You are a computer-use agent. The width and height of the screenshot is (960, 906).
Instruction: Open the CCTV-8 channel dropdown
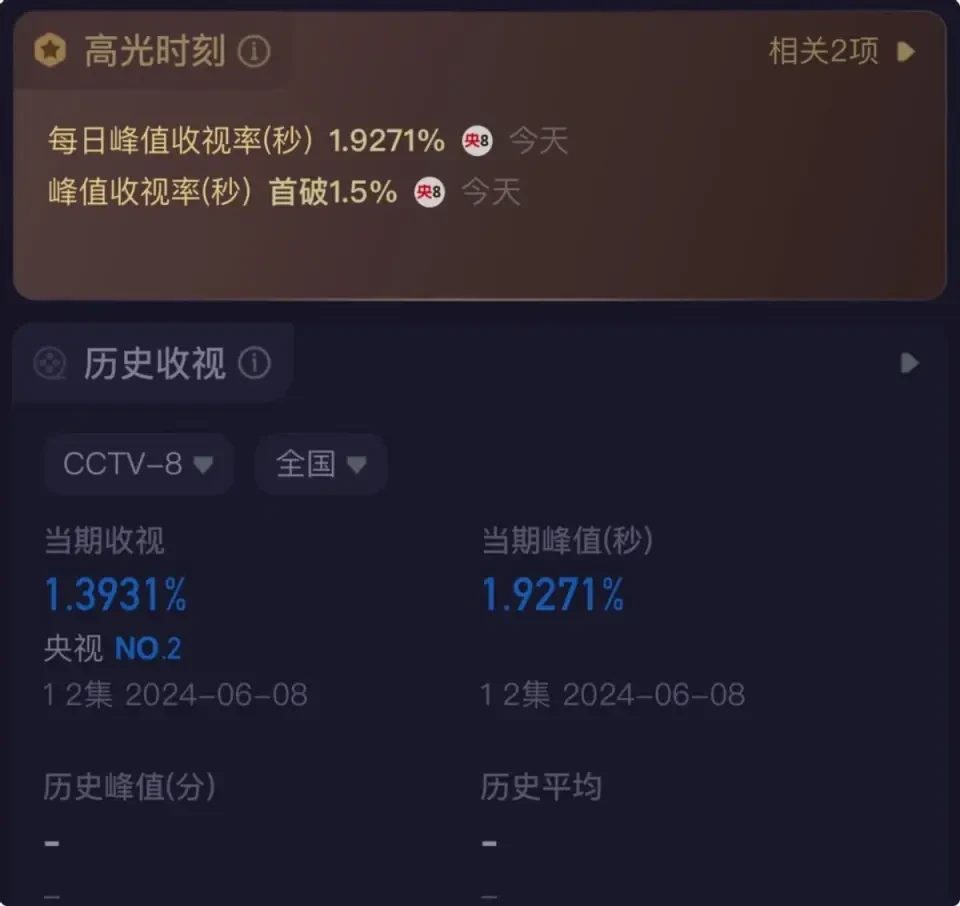(138, 464)
